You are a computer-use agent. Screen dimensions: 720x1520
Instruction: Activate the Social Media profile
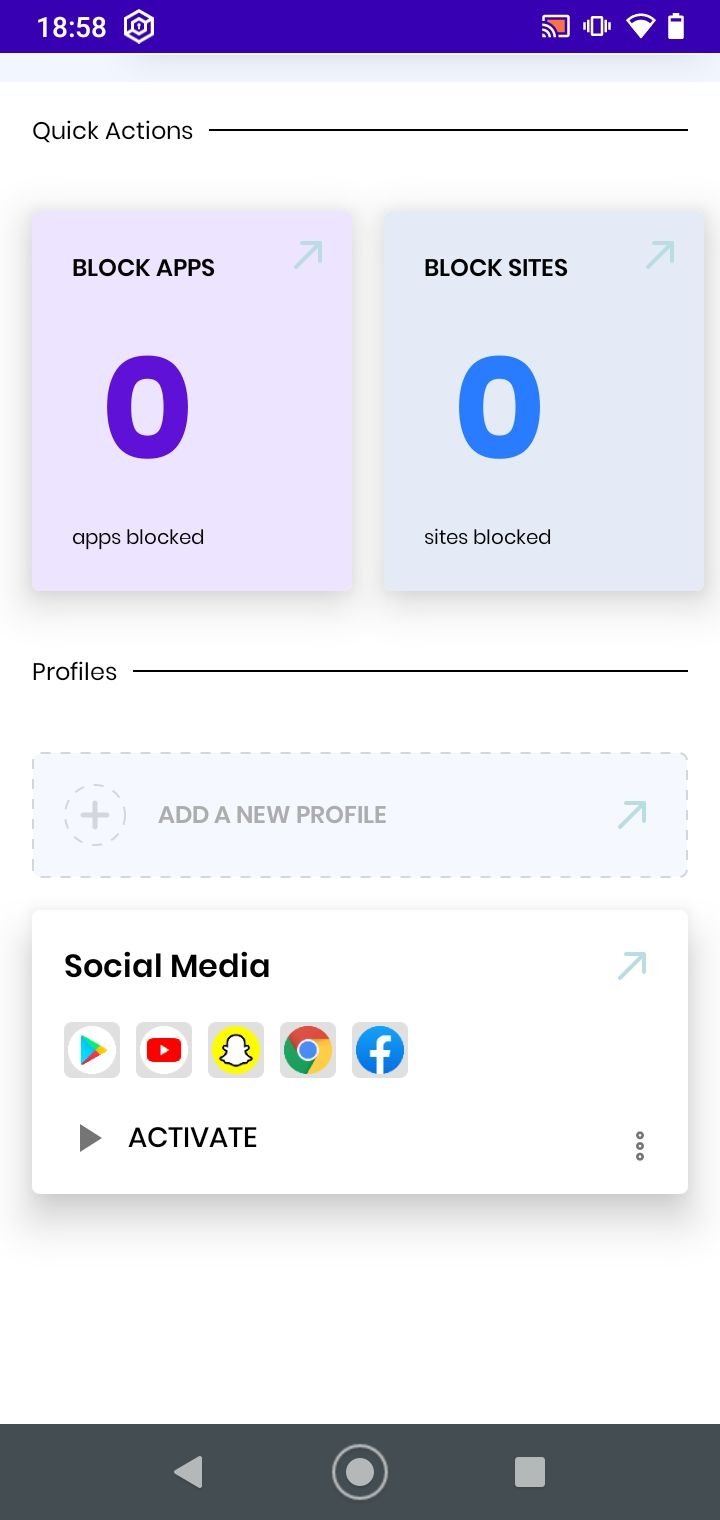(x=168, y=1137)
